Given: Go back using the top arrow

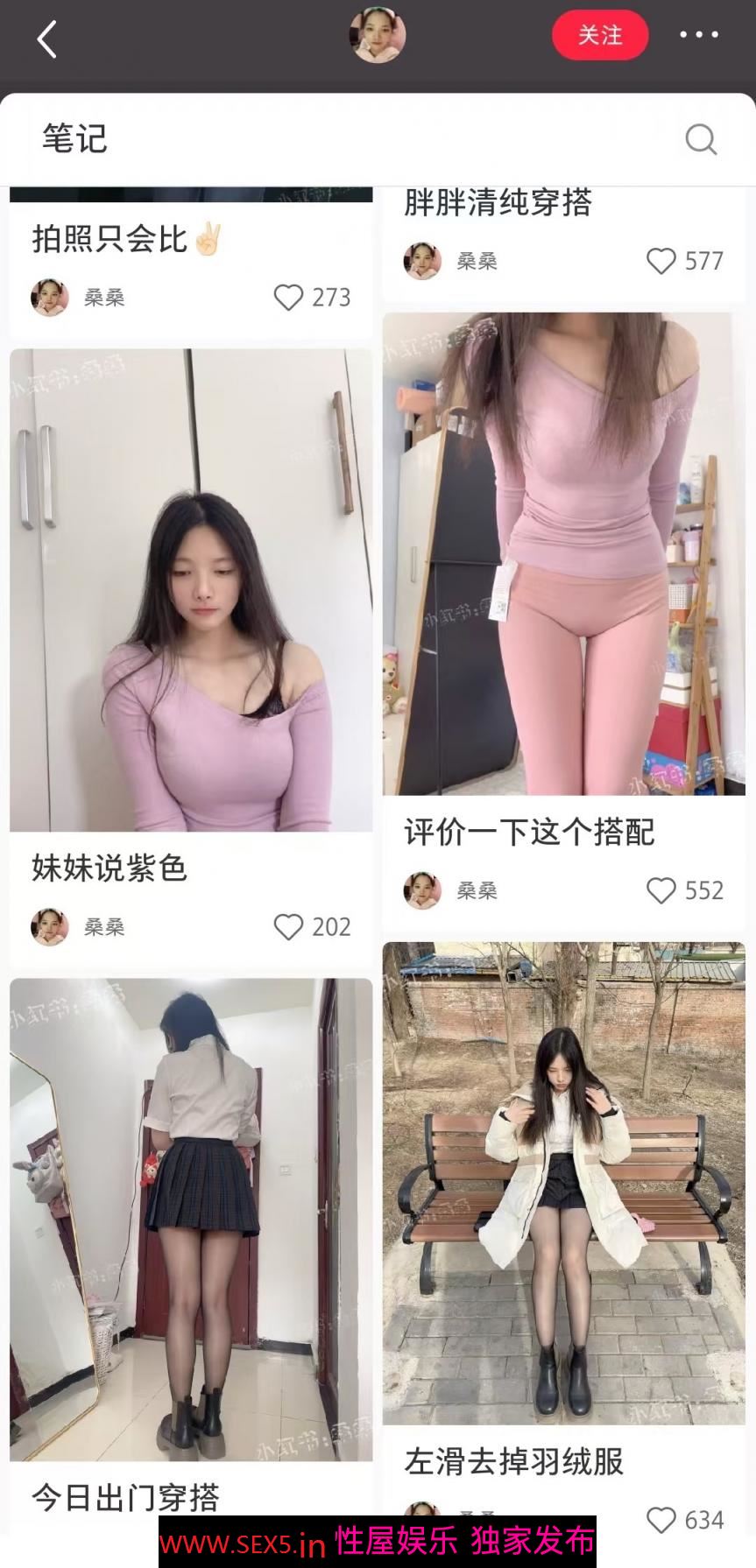Looking at the screenshot, I should 47,39.
